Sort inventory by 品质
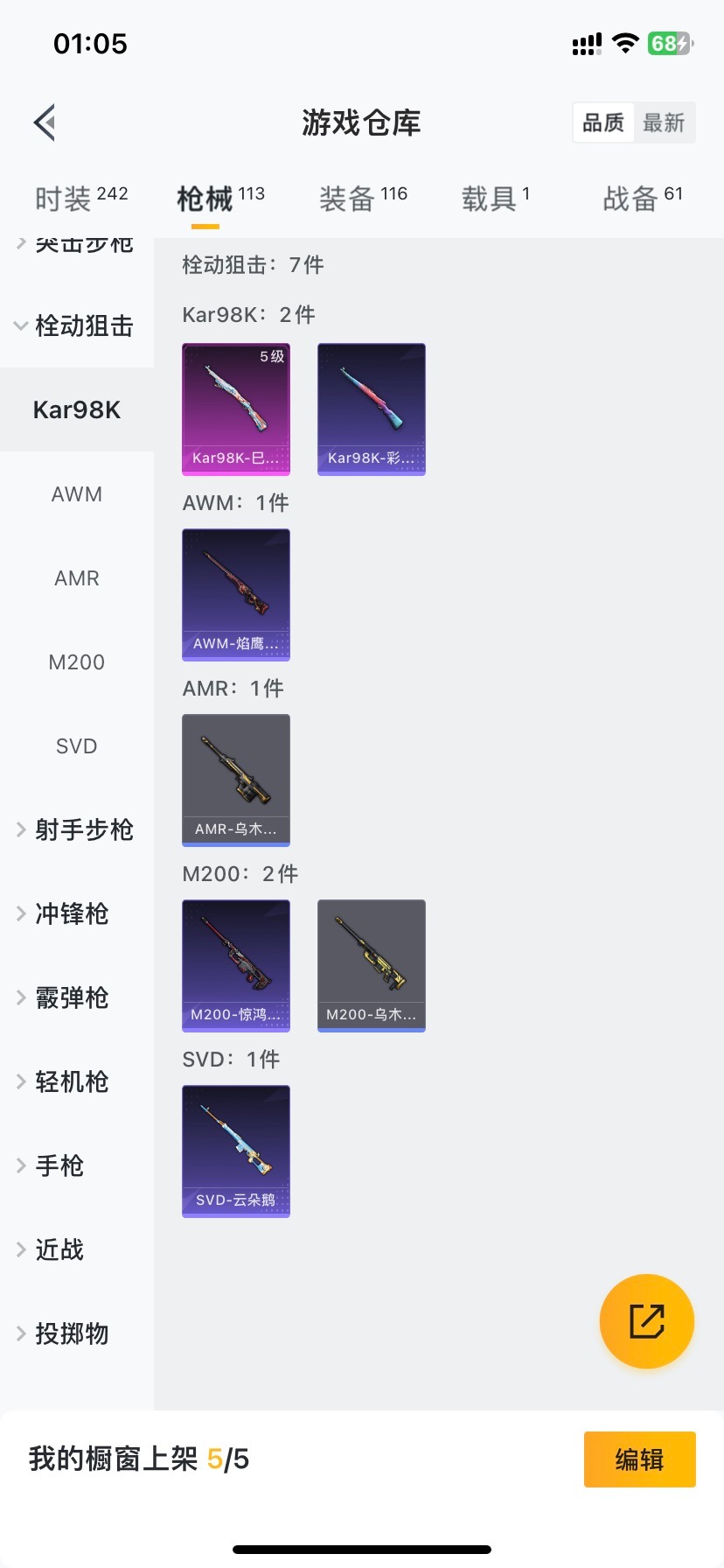The height and width of the screenshot is (1568, 724). tap(603, 122)
